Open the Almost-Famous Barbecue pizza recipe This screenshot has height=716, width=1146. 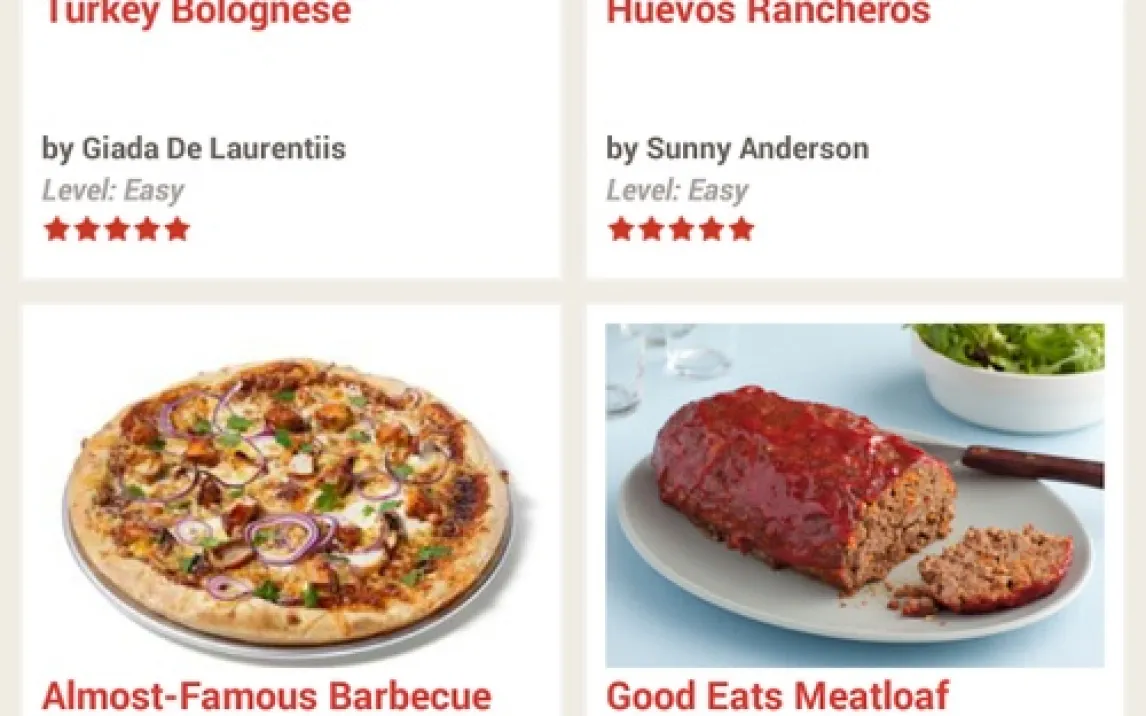[290, 500]
